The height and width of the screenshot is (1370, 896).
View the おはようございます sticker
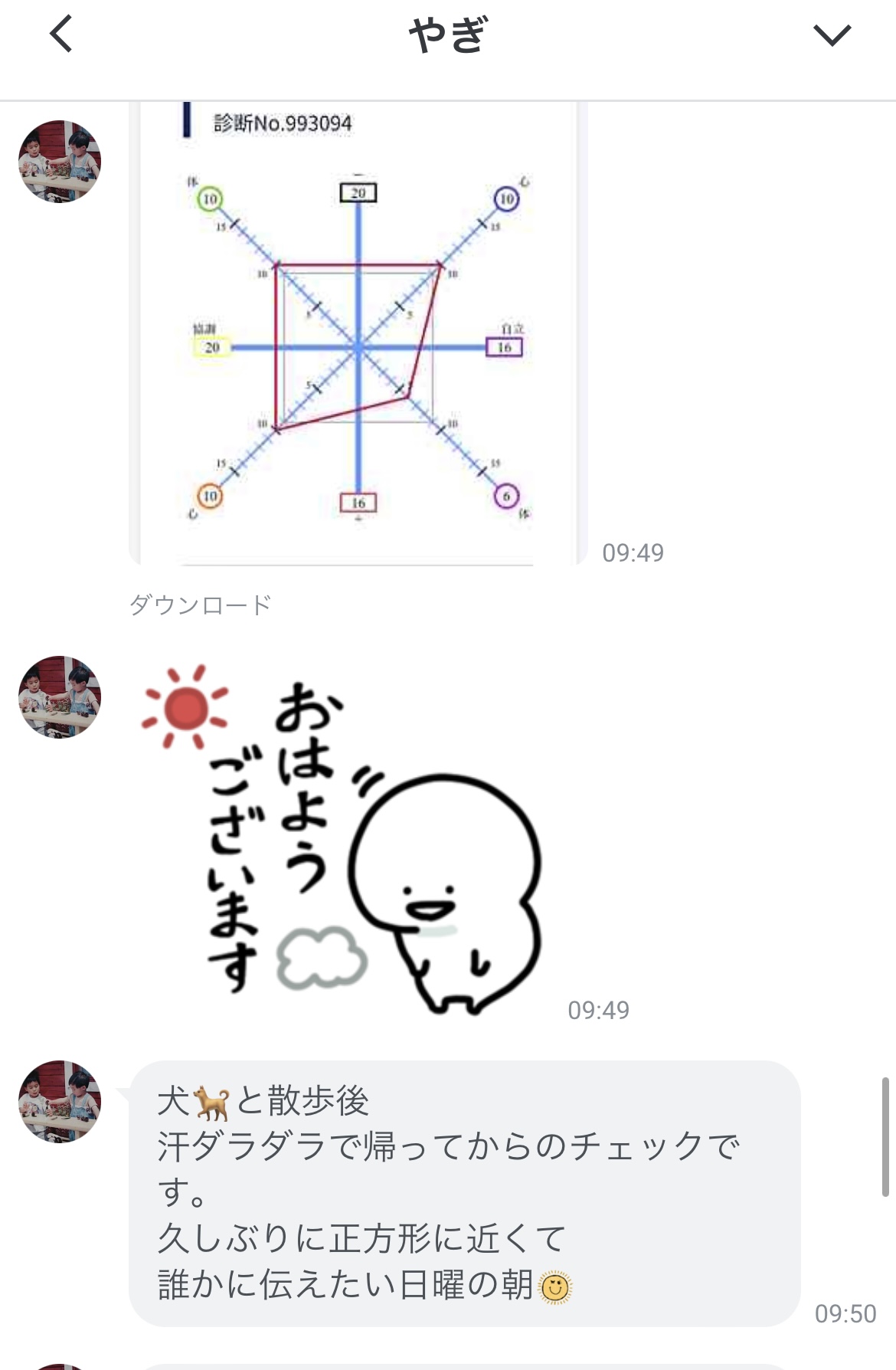[x=342, y=839]
